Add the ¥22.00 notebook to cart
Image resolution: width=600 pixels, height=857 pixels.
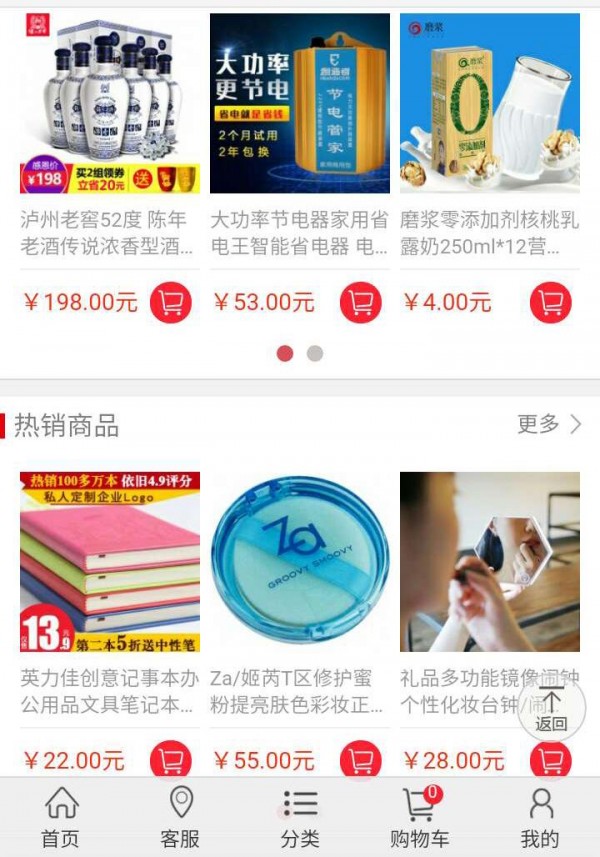tap(171, 760)
